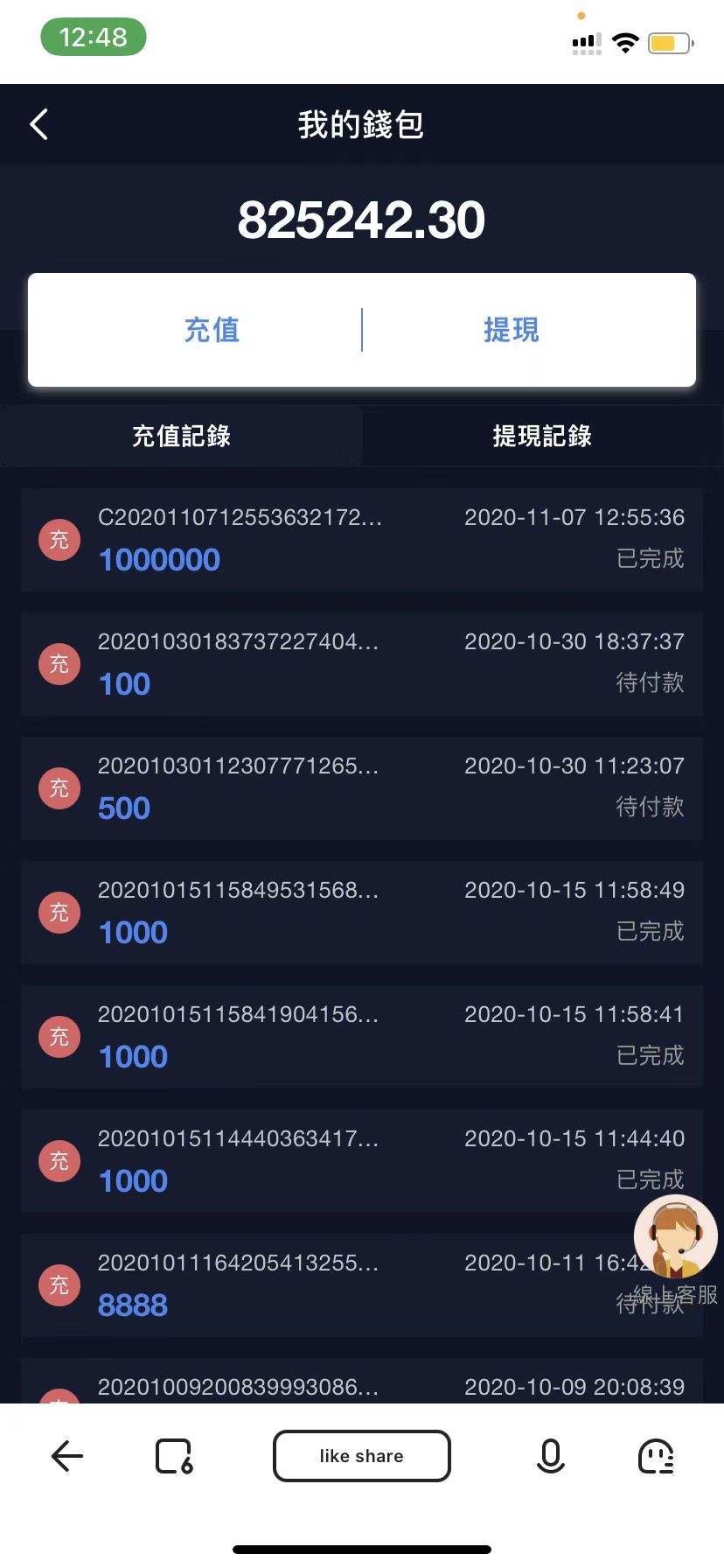Switch to the 充值記錄 tab
The image size is (724, 1568).
tap(181, 436)
